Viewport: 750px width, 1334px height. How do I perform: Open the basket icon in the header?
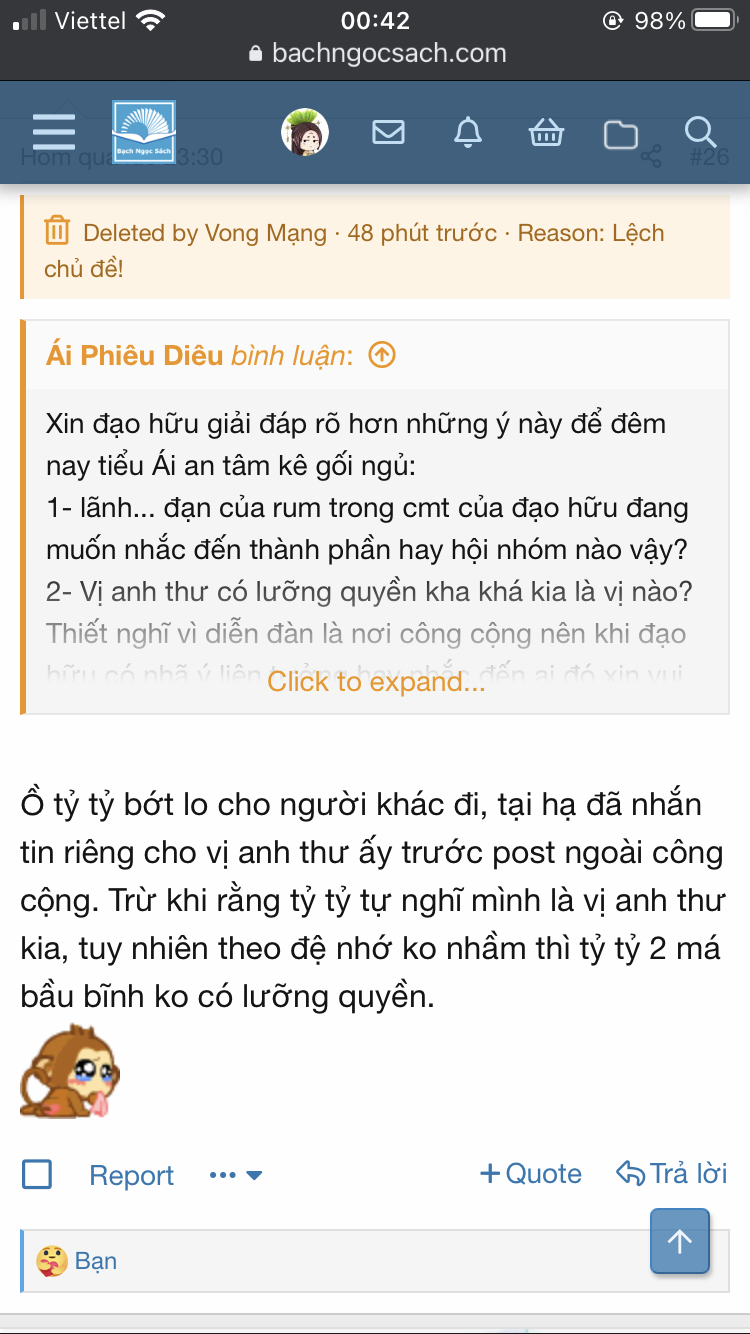546,133
